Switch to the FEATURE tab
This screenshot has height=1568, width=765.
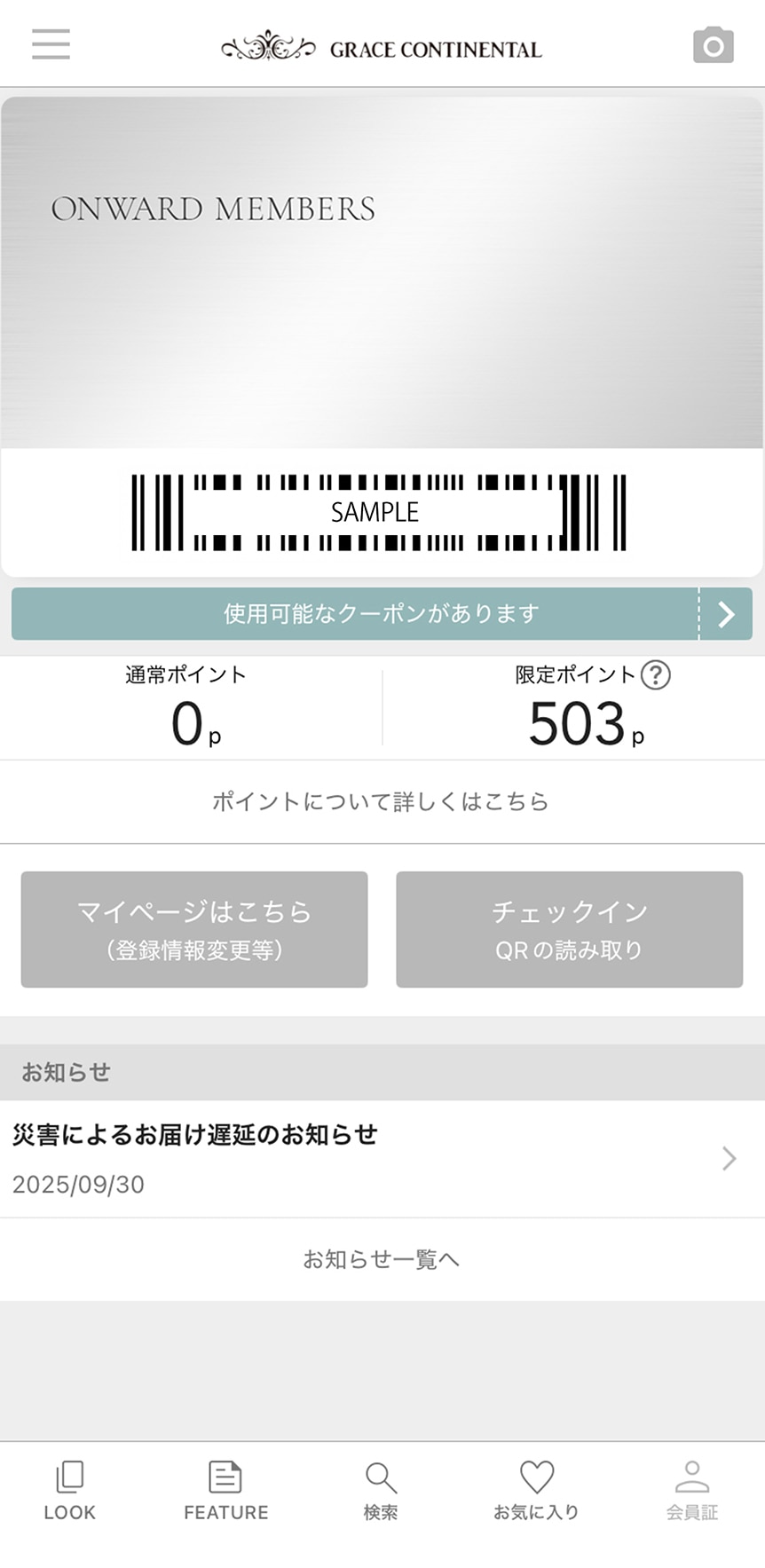coord(225,1491)
